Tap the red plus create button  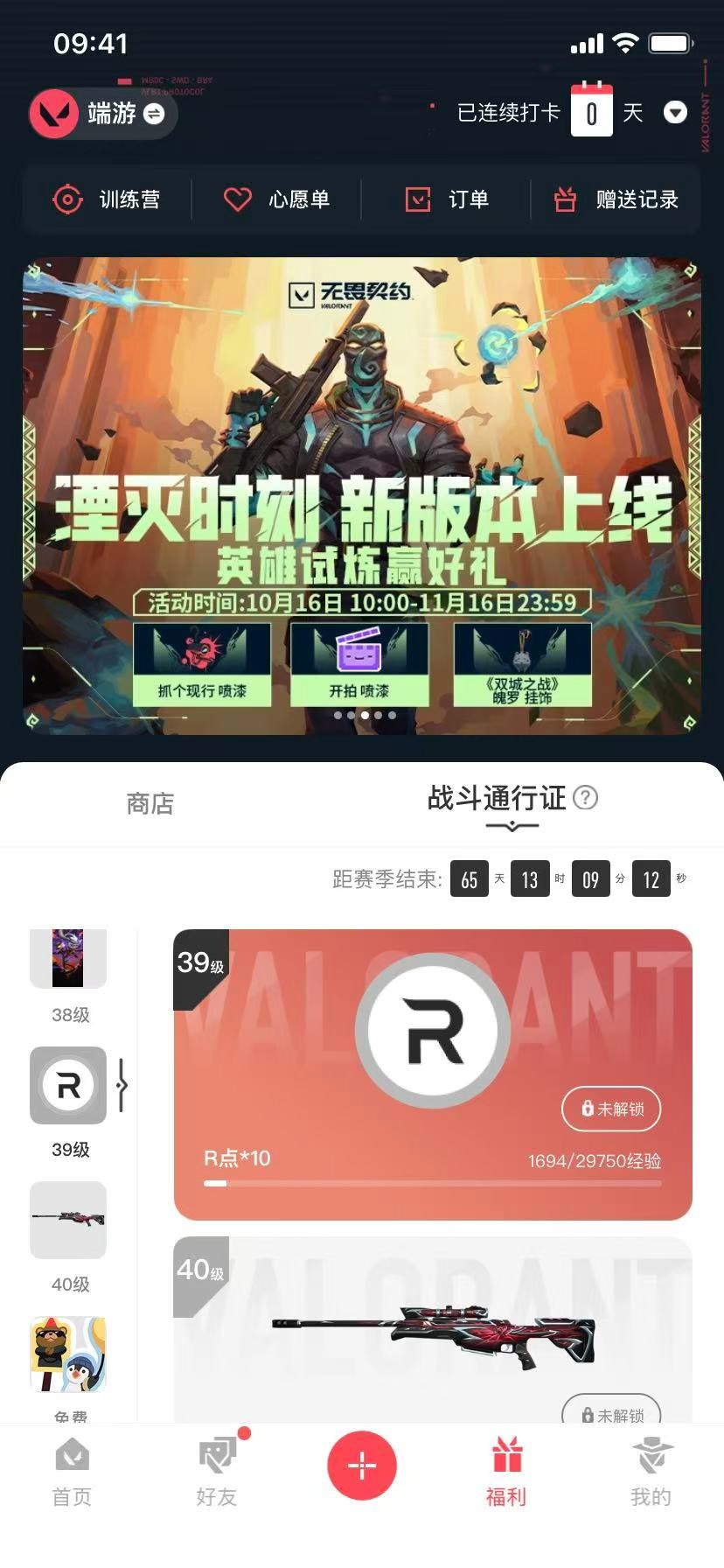(362, 1465)
